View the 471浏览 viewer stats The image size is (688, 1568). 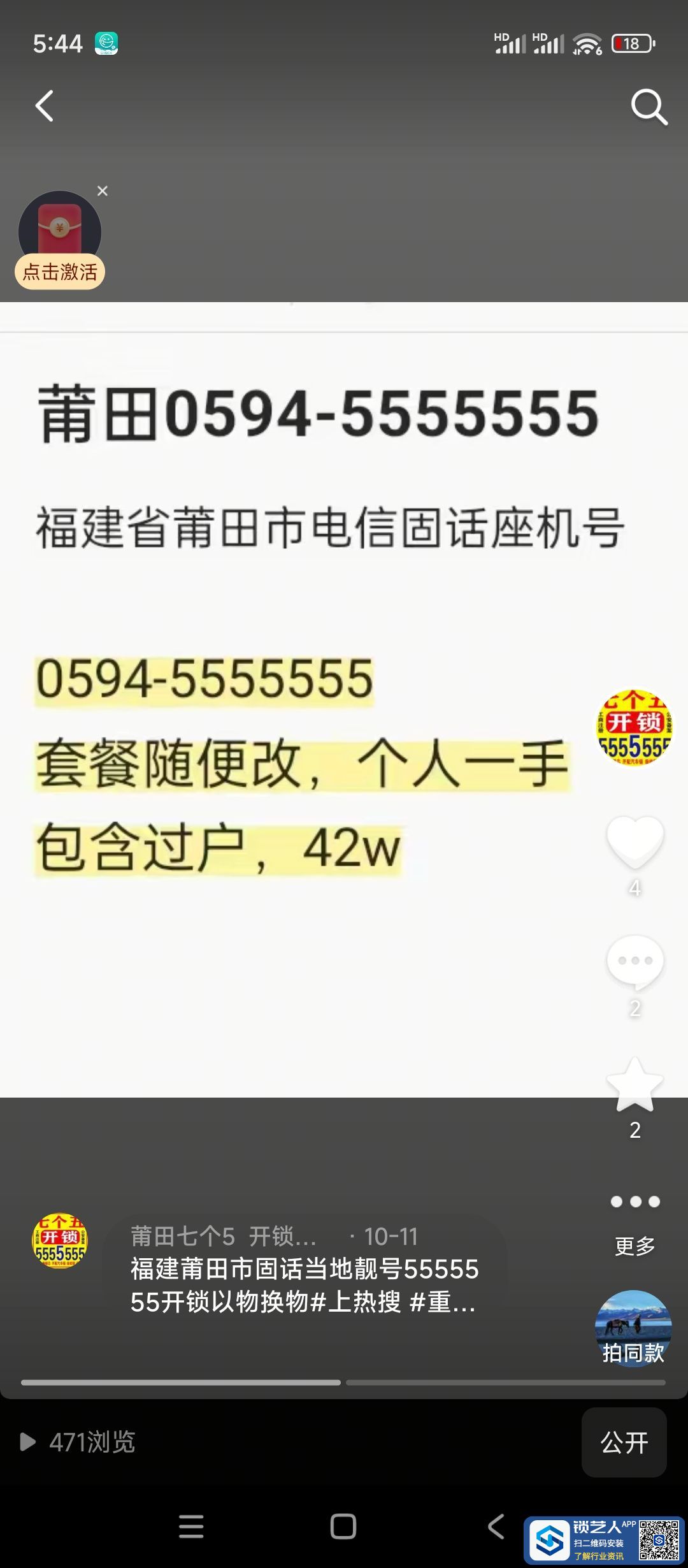[x=79, y=1442]
